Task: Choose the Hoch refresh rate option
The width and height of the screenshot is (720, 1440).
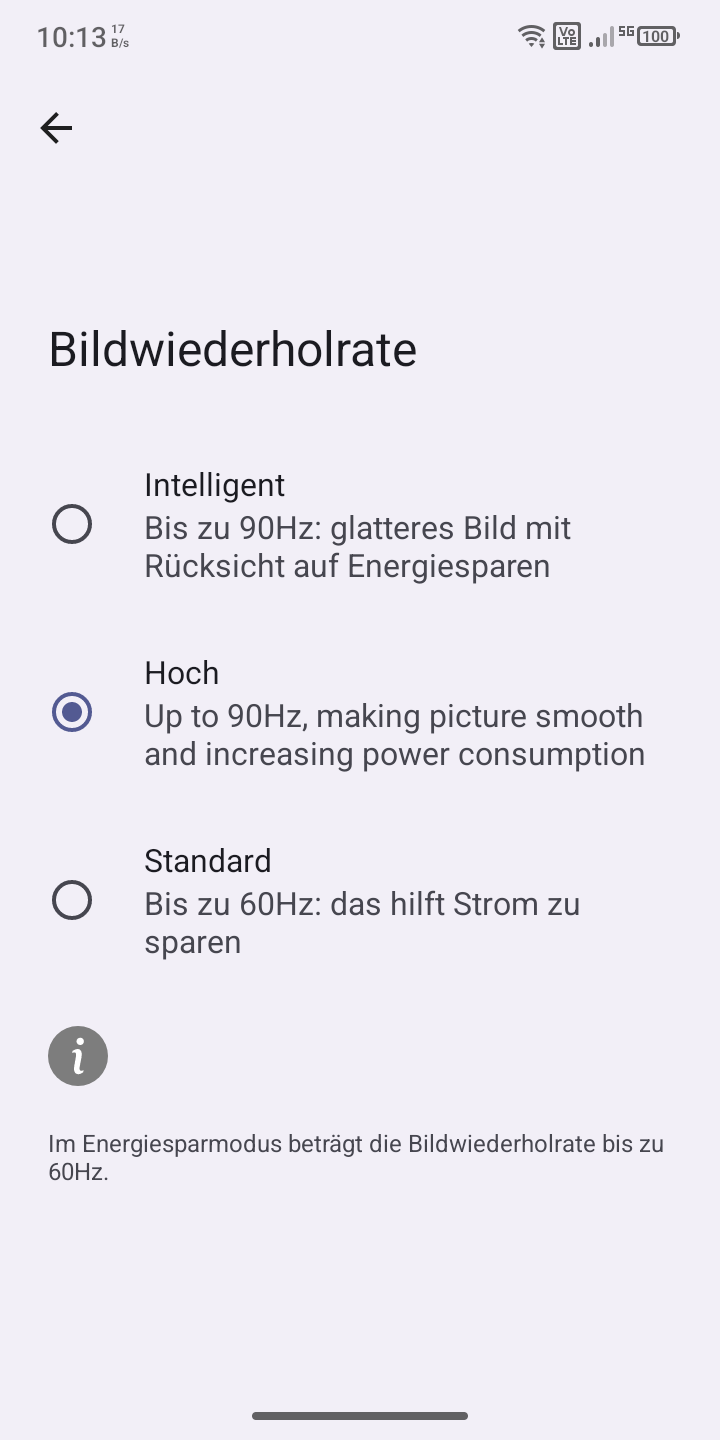Action: [x=360, y=713]
